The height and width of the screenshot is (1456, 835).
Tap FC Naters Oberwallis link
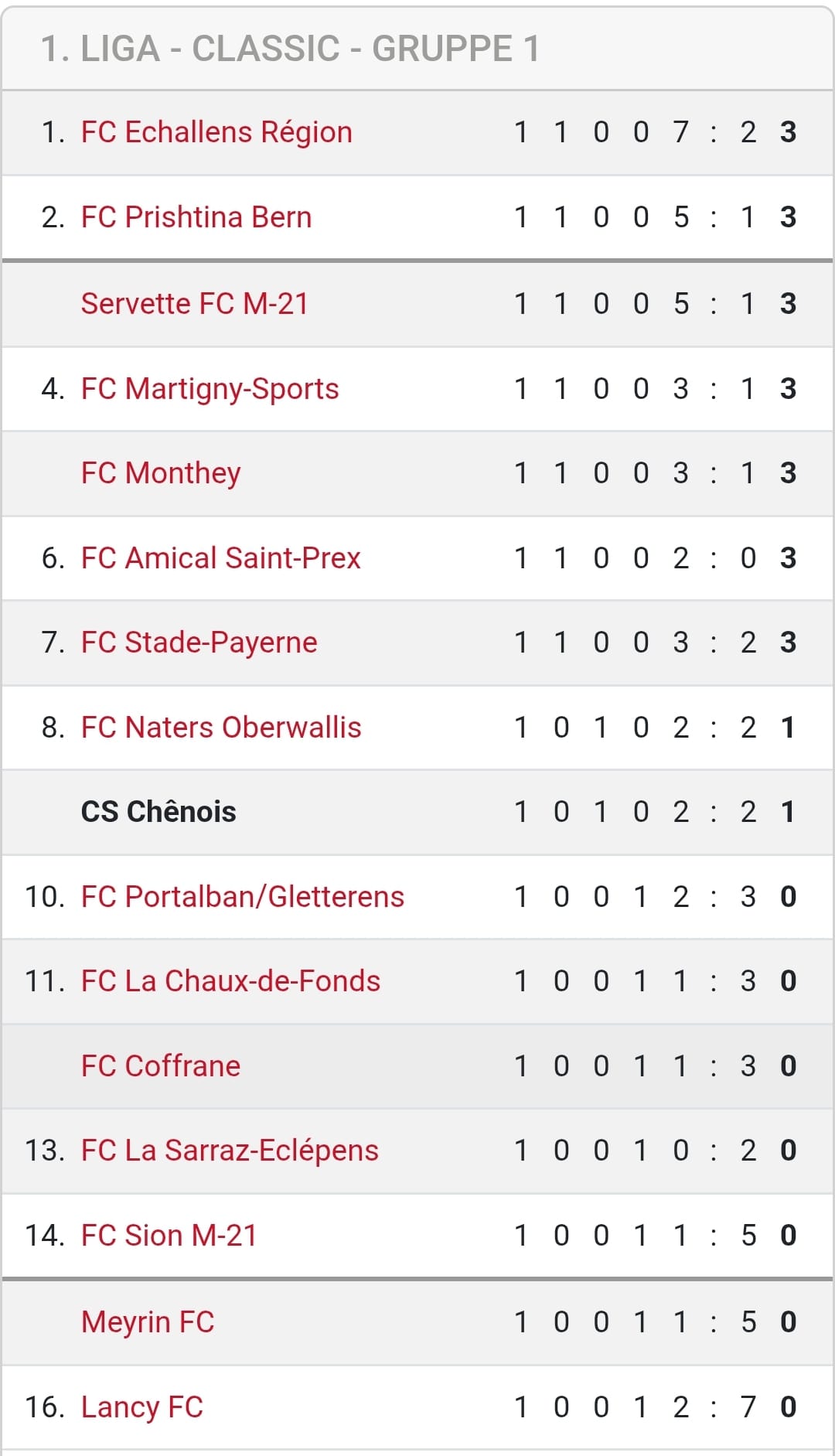[x=221, y=727]
